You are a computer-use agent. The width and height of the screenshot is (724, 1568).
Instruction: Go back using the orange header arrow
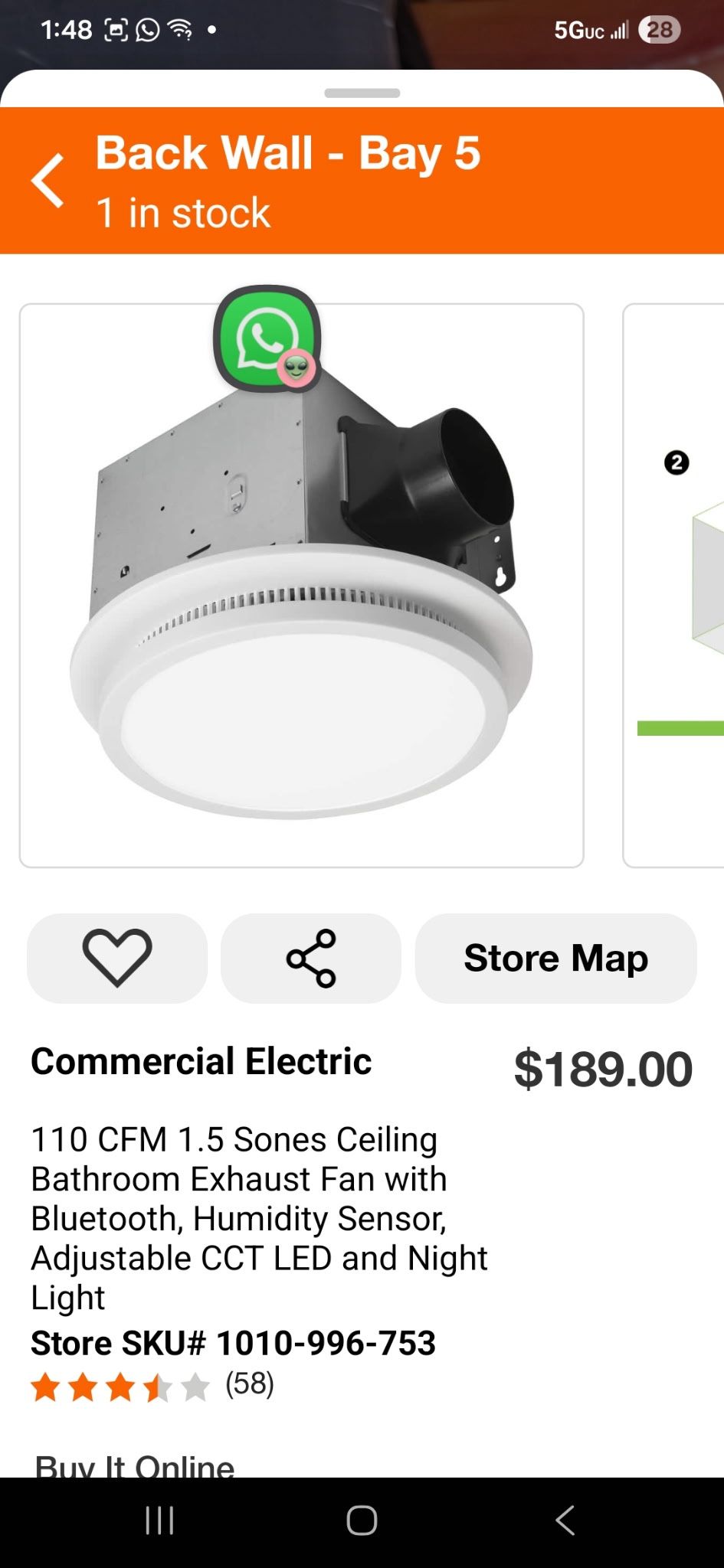[x=48, y=181]
